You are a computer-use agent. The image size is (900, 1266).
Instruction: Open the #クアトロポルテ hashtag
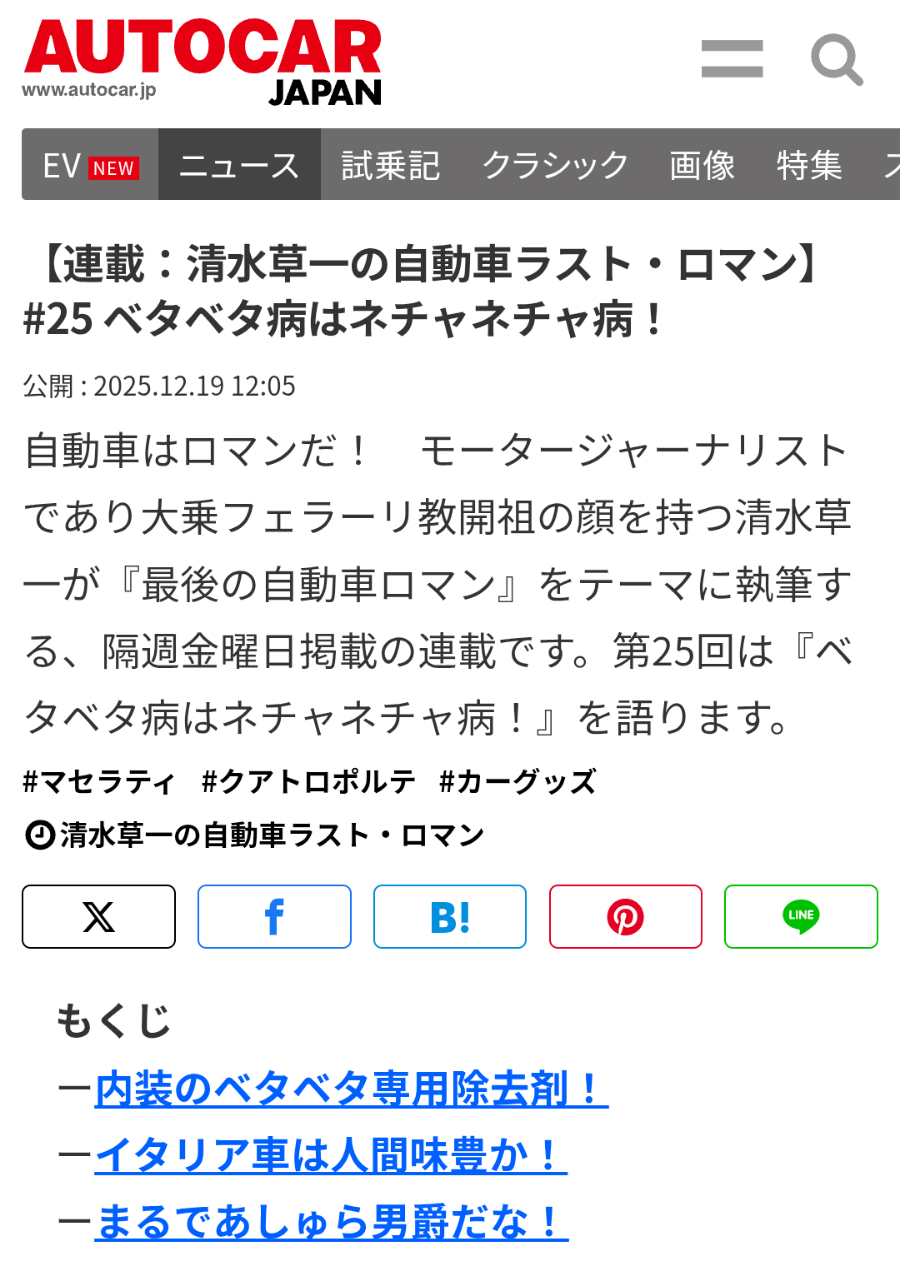tap(309, 781)
